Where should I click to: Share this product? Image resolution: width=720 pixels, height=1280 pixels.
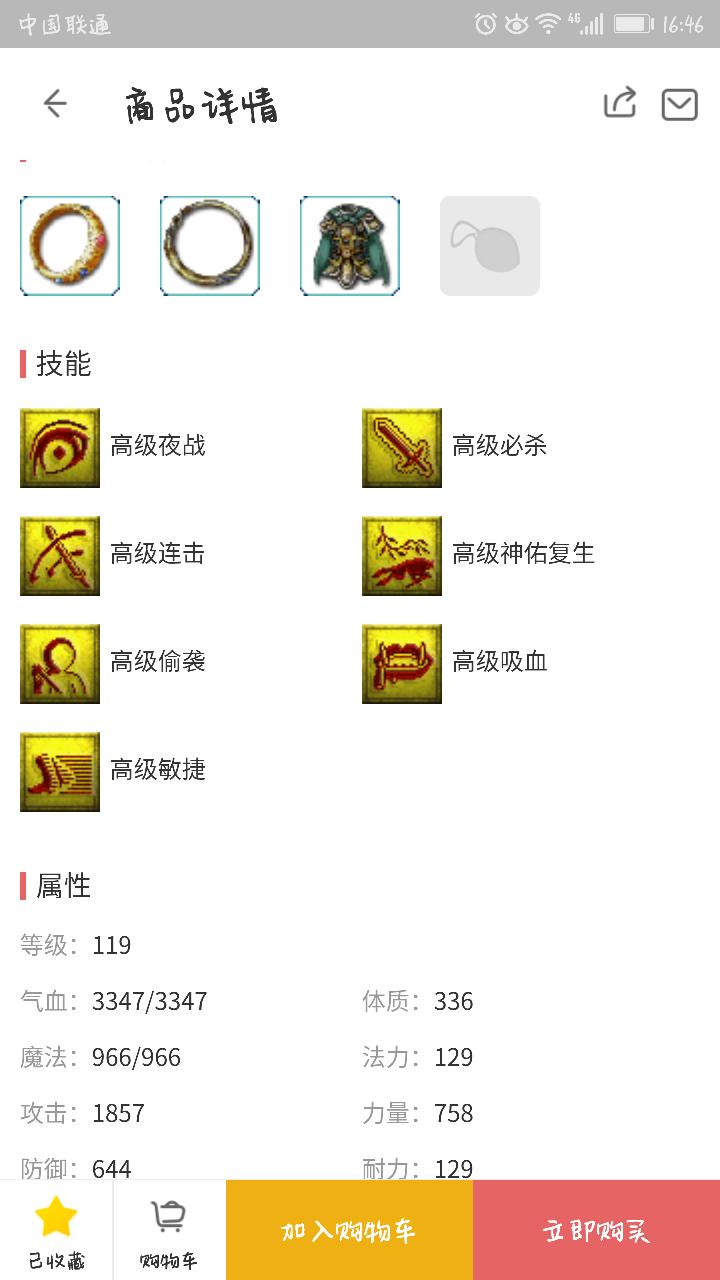[620, 104]
